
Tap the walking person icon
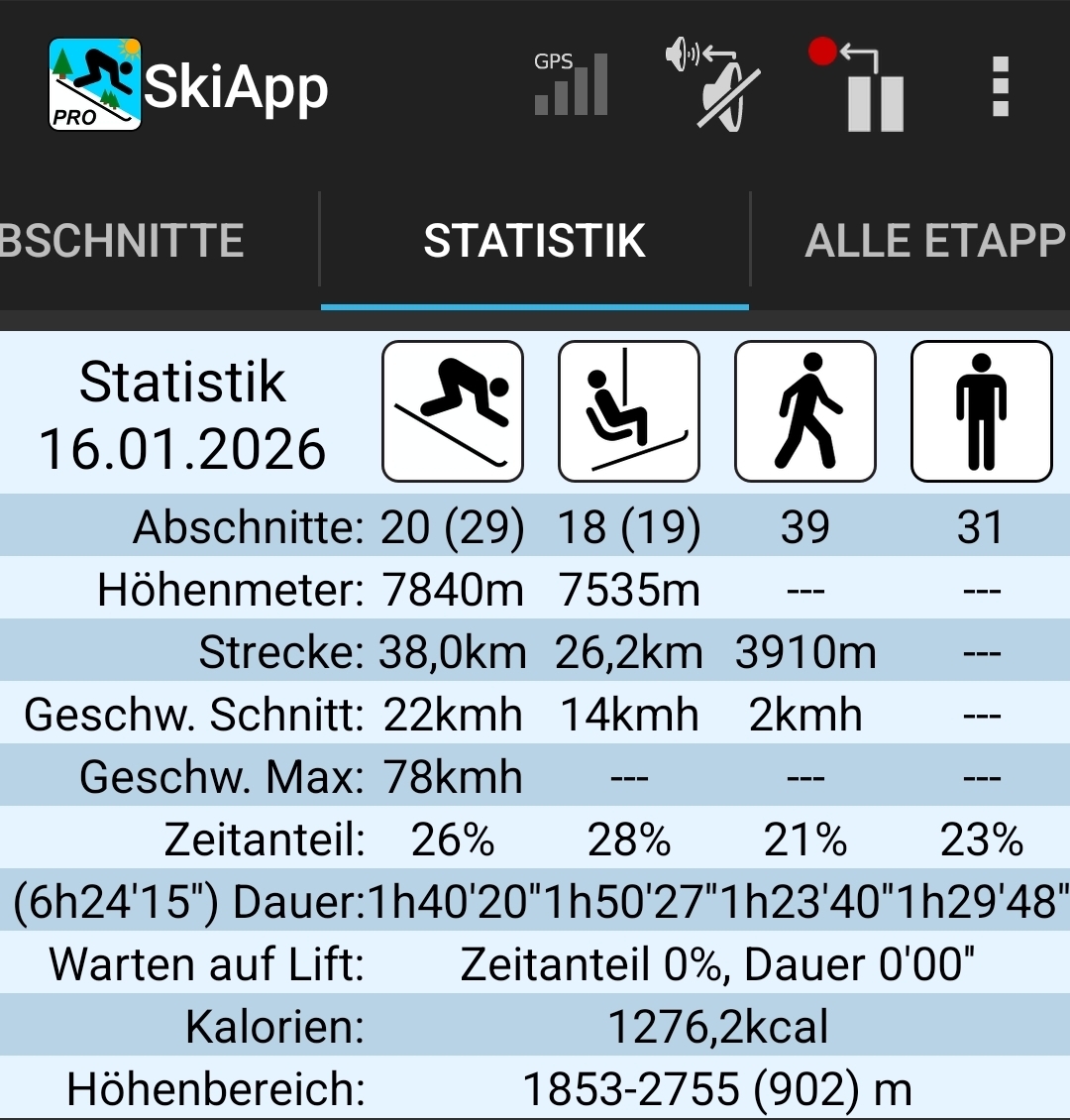(x=805, y=411)
